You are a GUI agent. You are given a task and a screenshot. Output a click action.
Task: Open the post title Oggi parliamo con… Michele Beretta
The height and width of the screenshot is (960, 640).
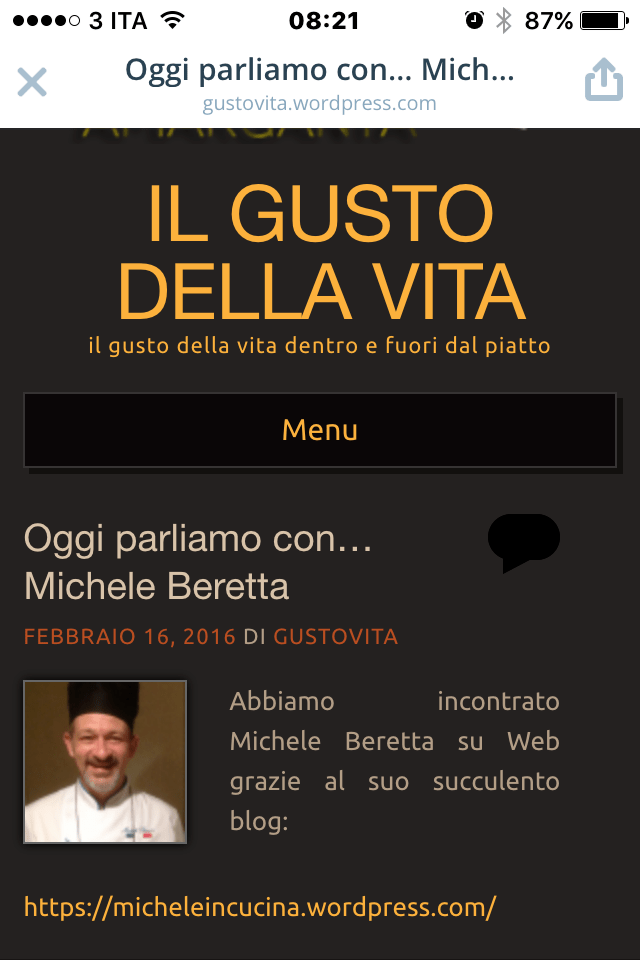(198, 562)
